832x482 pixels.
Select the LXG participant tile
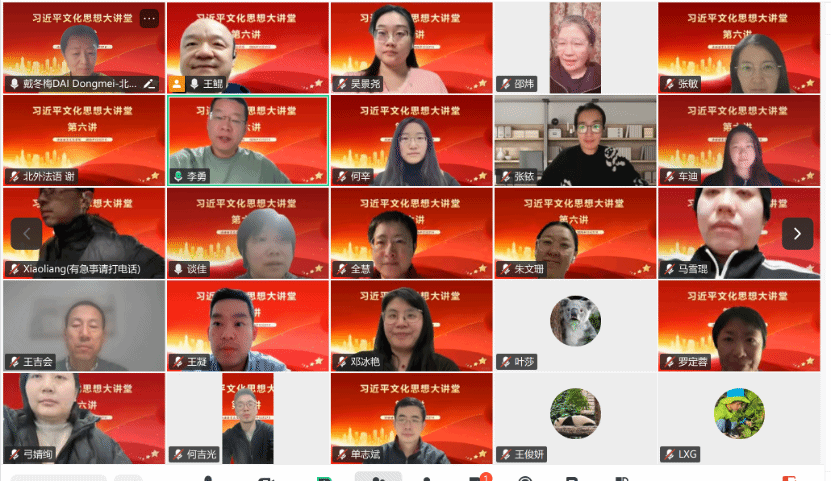pos(739,414)
